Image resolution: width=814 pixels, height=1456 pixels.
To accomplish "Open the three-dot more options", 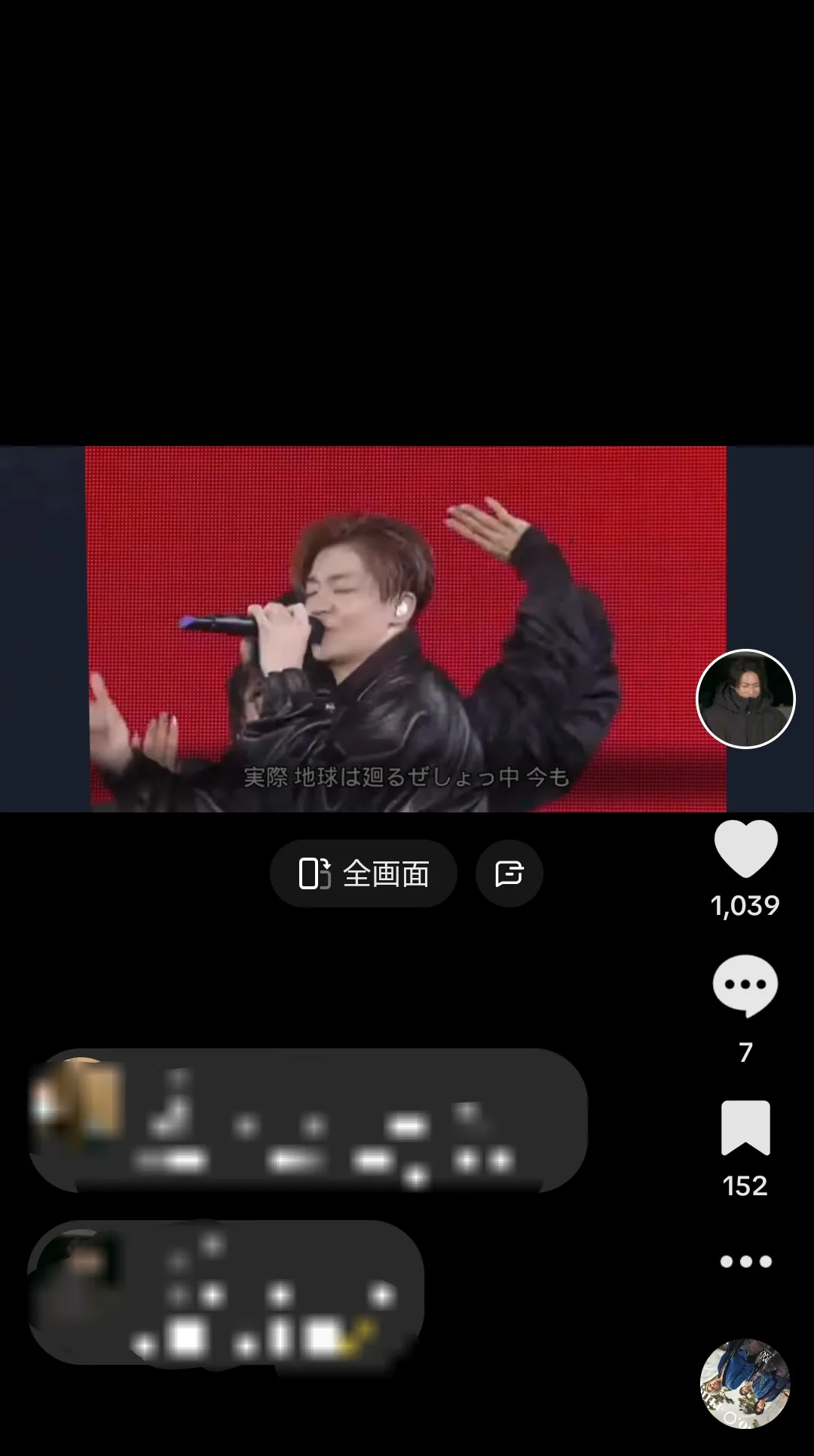I will (745, 1262).
